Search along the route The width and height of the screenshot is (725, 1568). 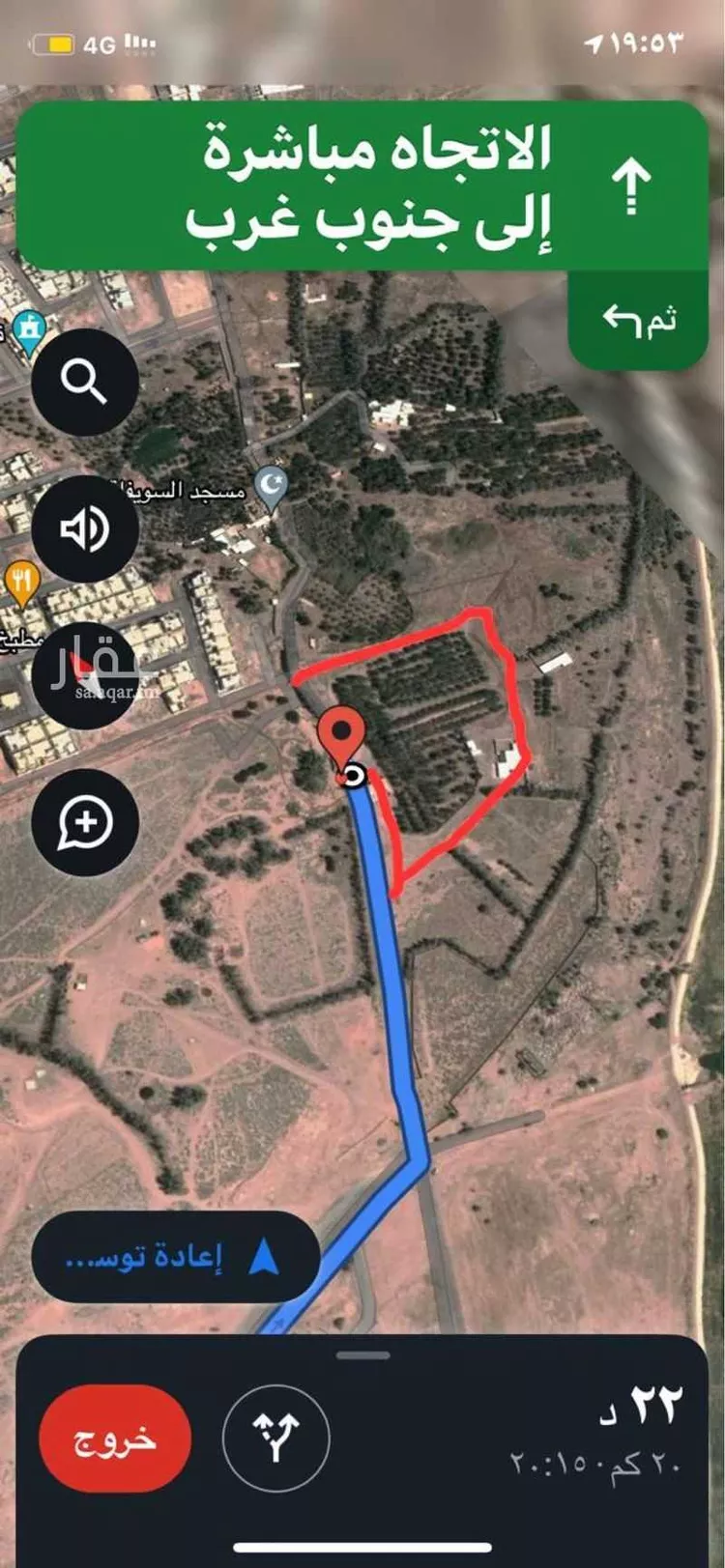84,383
